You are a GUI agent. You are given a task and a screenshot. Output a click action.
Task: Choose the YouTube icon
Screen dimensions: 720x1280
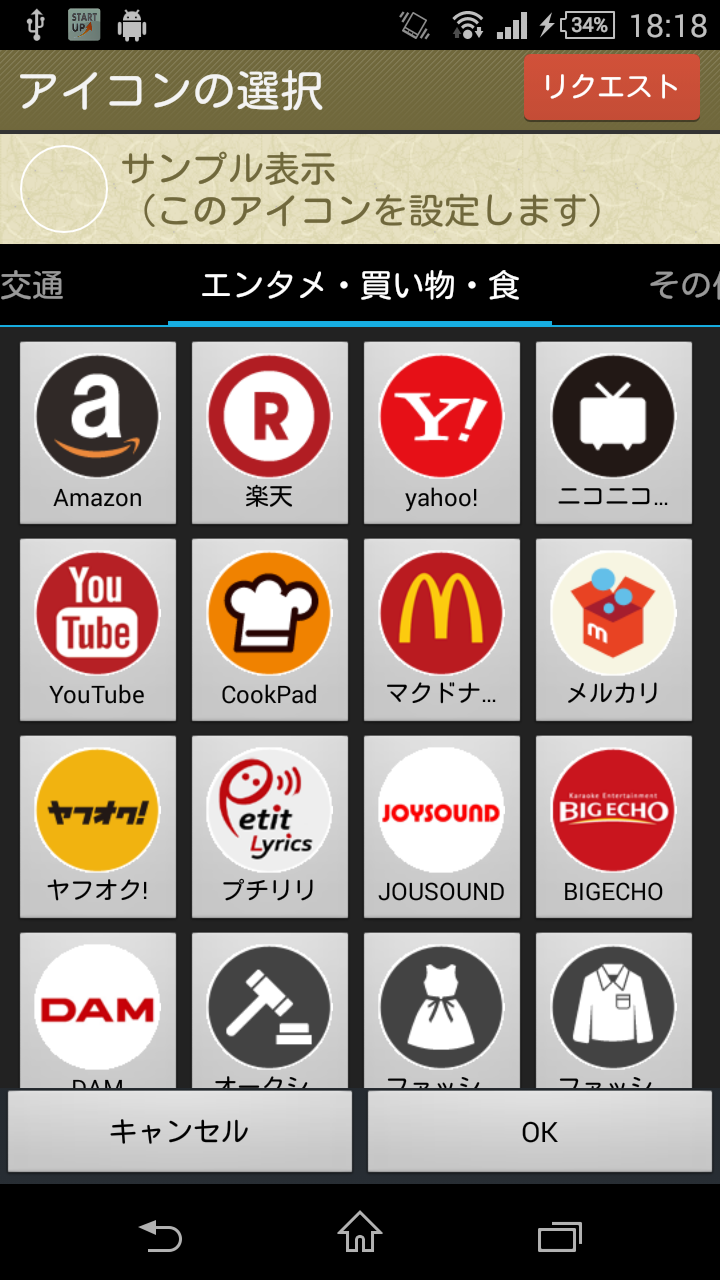pos(97,612)
